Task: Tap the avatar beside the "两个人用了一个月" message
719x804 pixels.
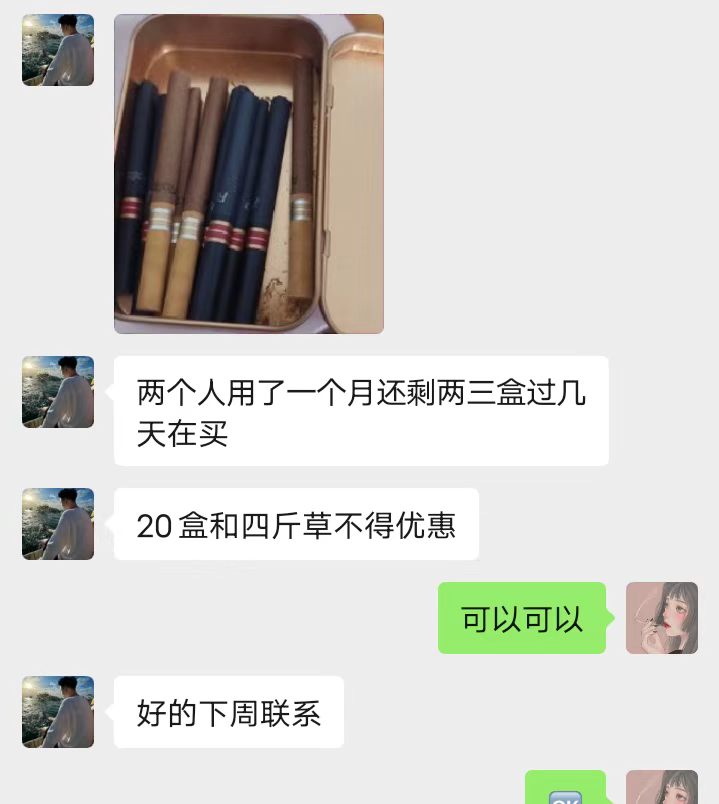Action: point(58,392)
